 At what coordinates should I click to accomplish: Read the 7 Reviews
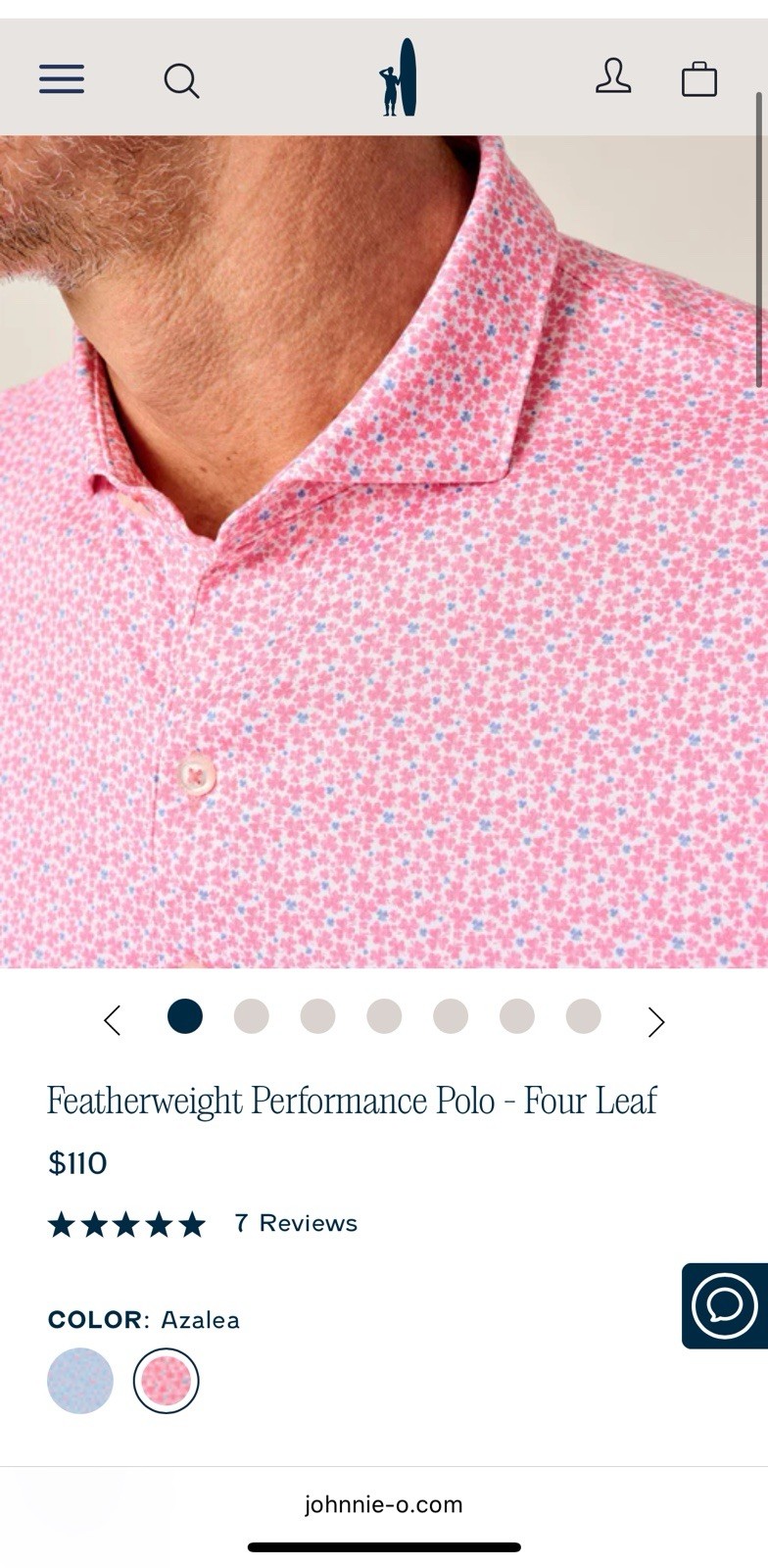[x=296, y=1223]
